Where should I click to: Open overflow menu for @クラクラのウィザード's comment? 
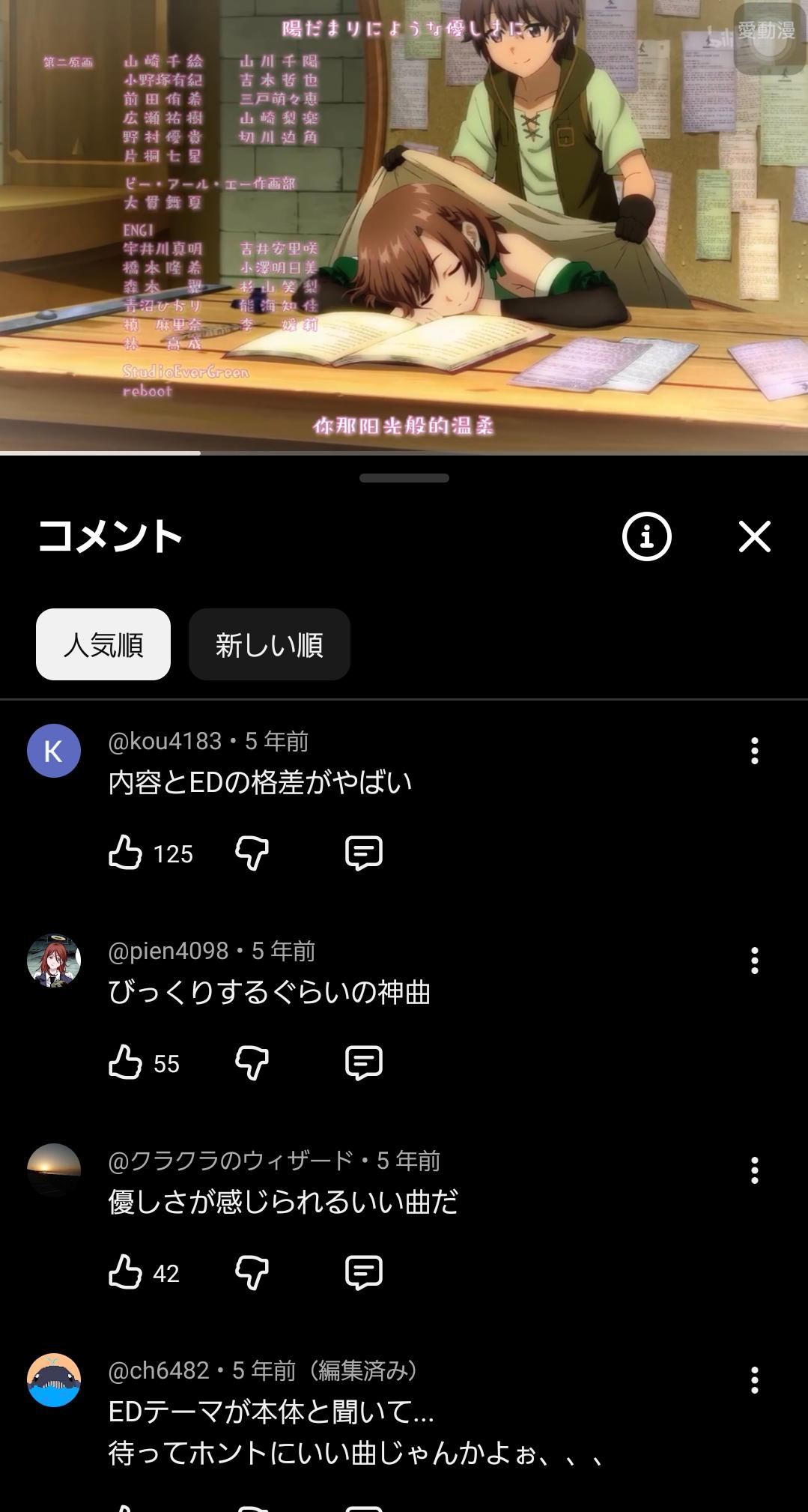pos(754,1170)
